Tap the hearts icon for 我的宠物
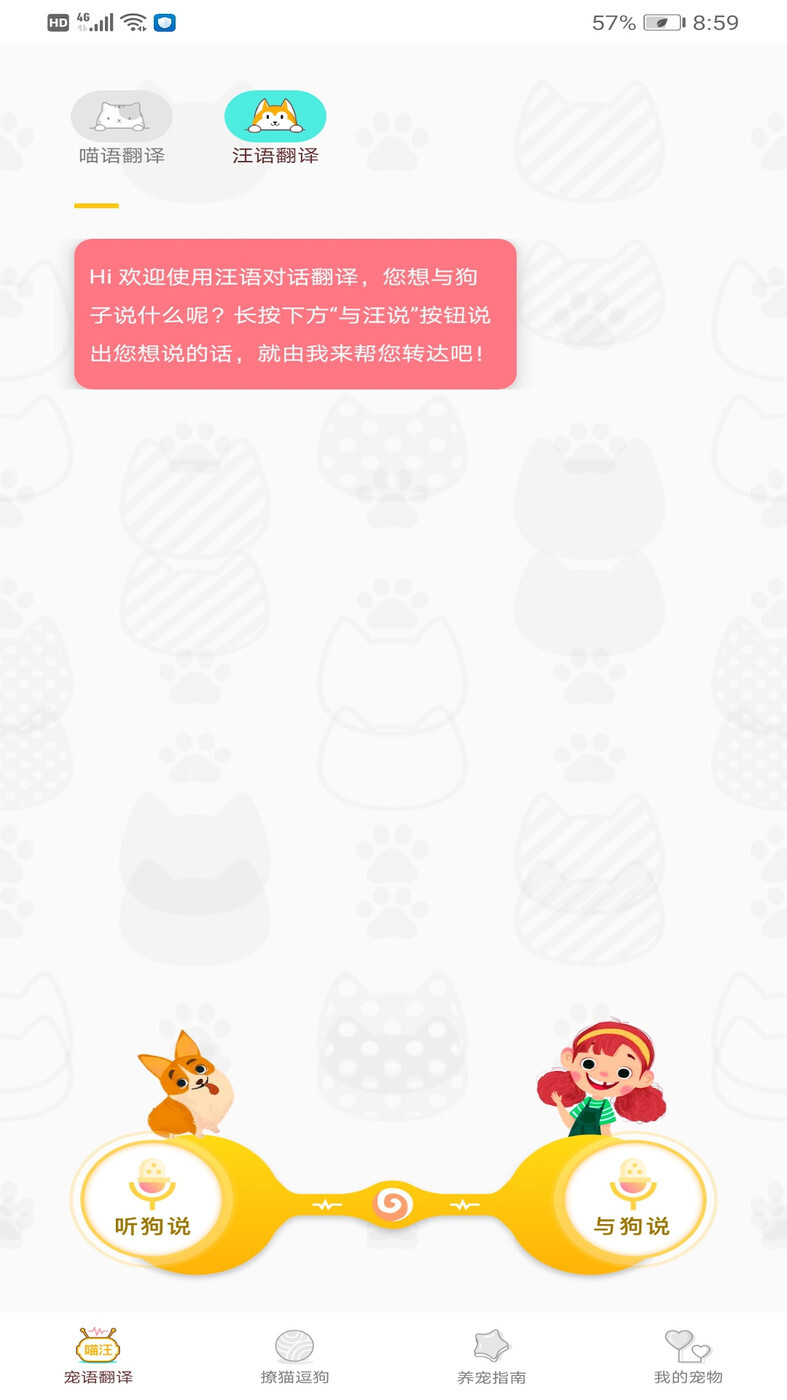787x1400 pixels. click(x=688, y=1345)
